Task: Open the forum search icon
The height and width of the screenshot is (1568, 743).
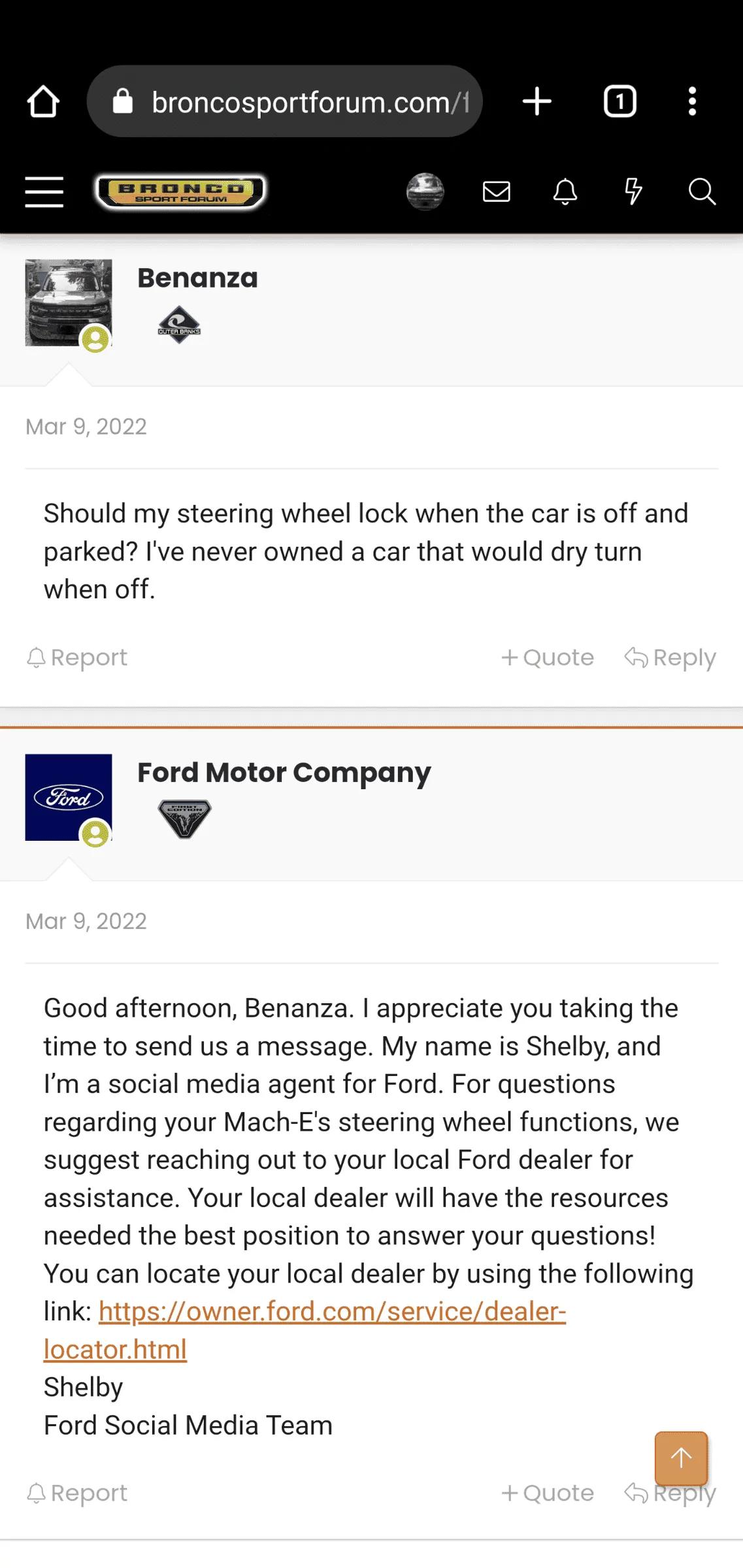Action: click(702, 191)
